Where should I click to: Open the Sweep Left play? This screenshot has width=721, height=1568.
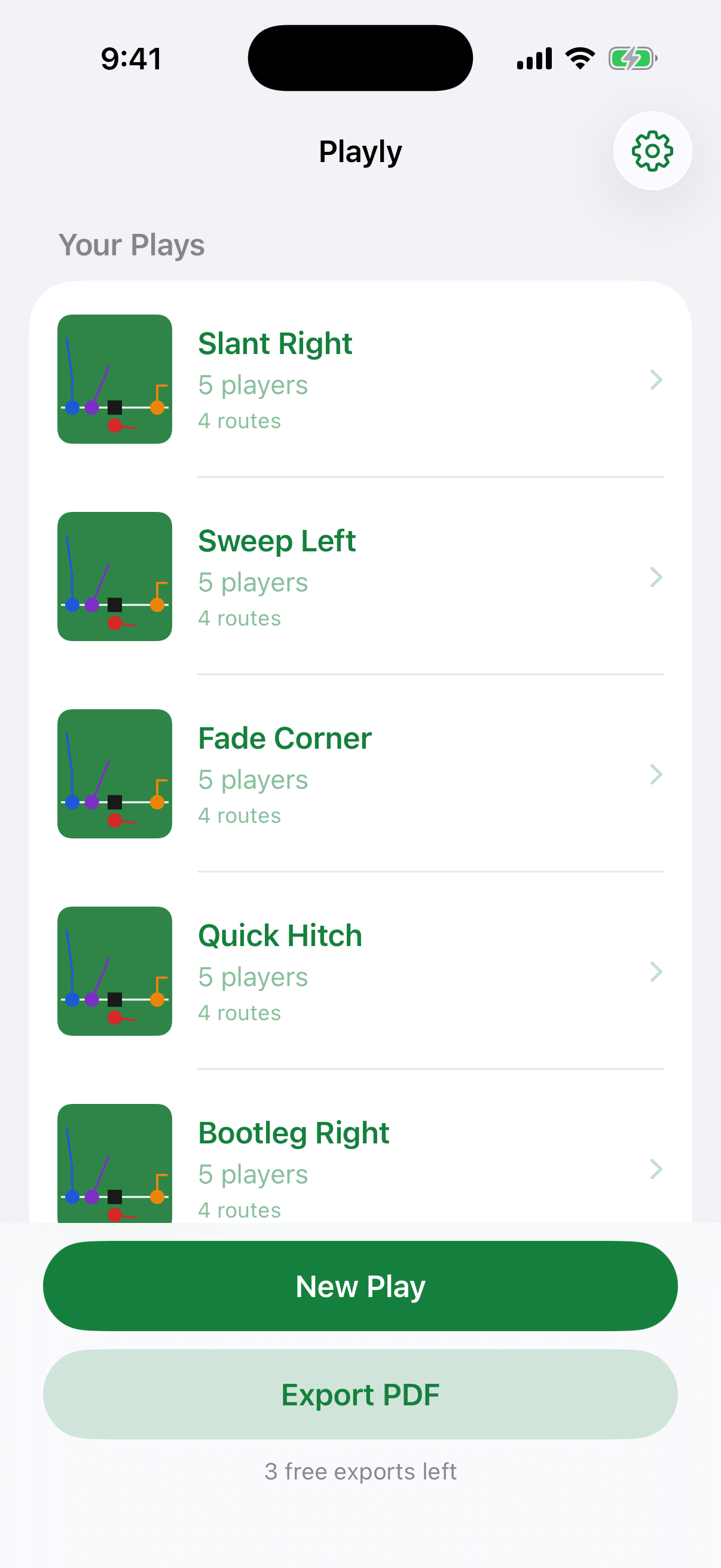(x=360, y=576)
